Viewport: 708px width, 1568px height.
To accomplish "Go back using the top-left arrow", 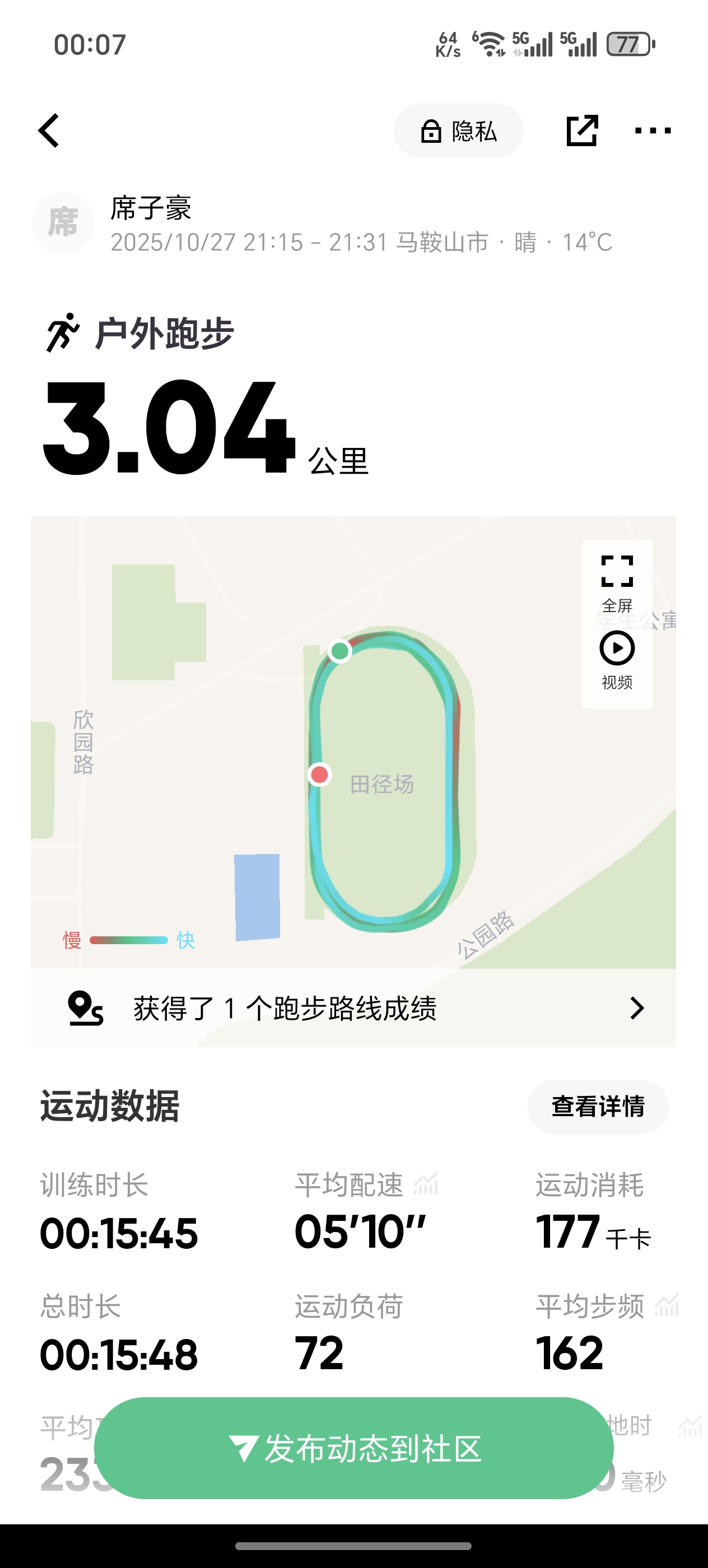I will (x=49, y=130).
